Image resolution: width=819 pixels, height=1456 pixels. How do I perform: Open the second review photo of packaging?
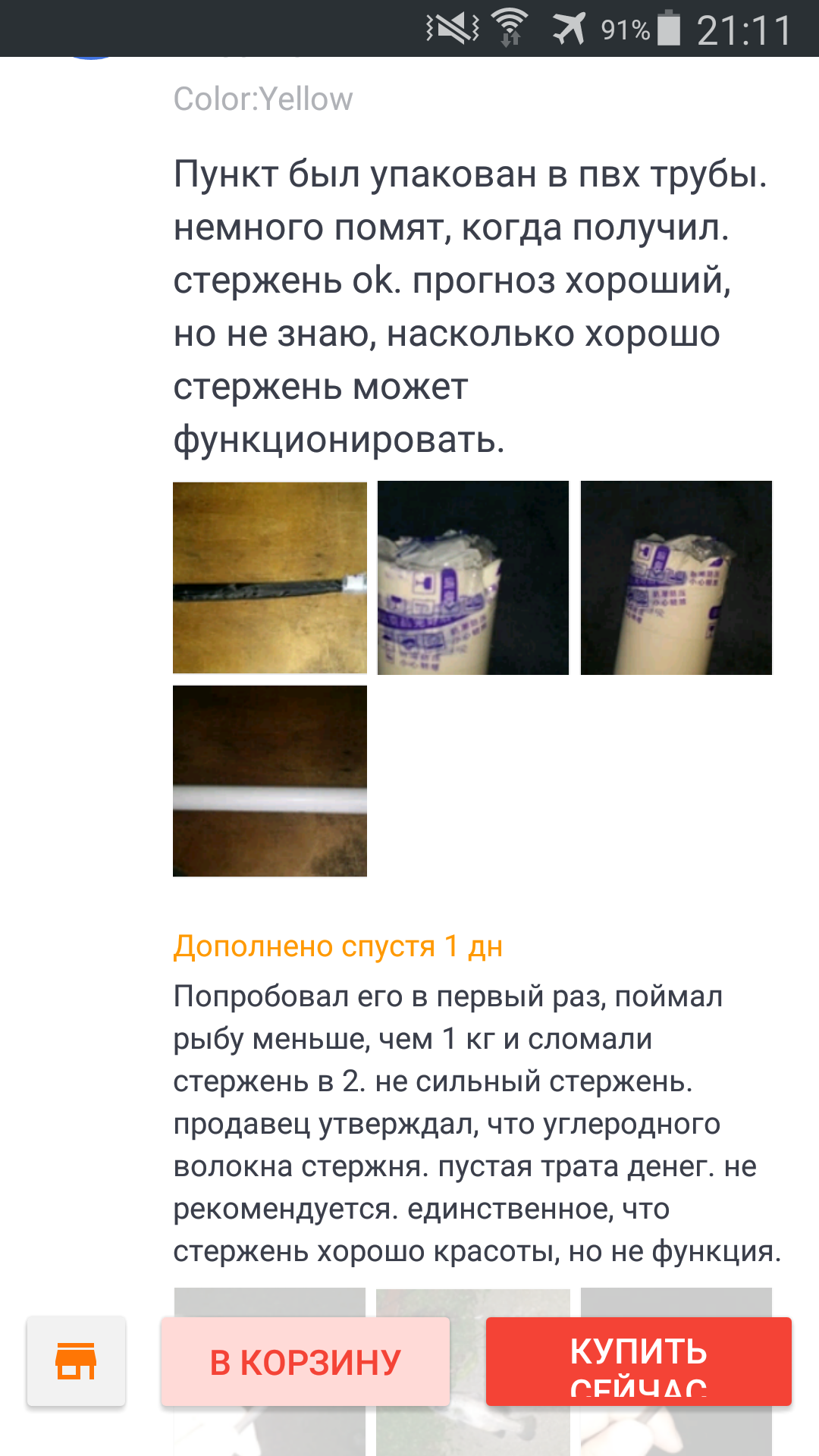(473, 578)
